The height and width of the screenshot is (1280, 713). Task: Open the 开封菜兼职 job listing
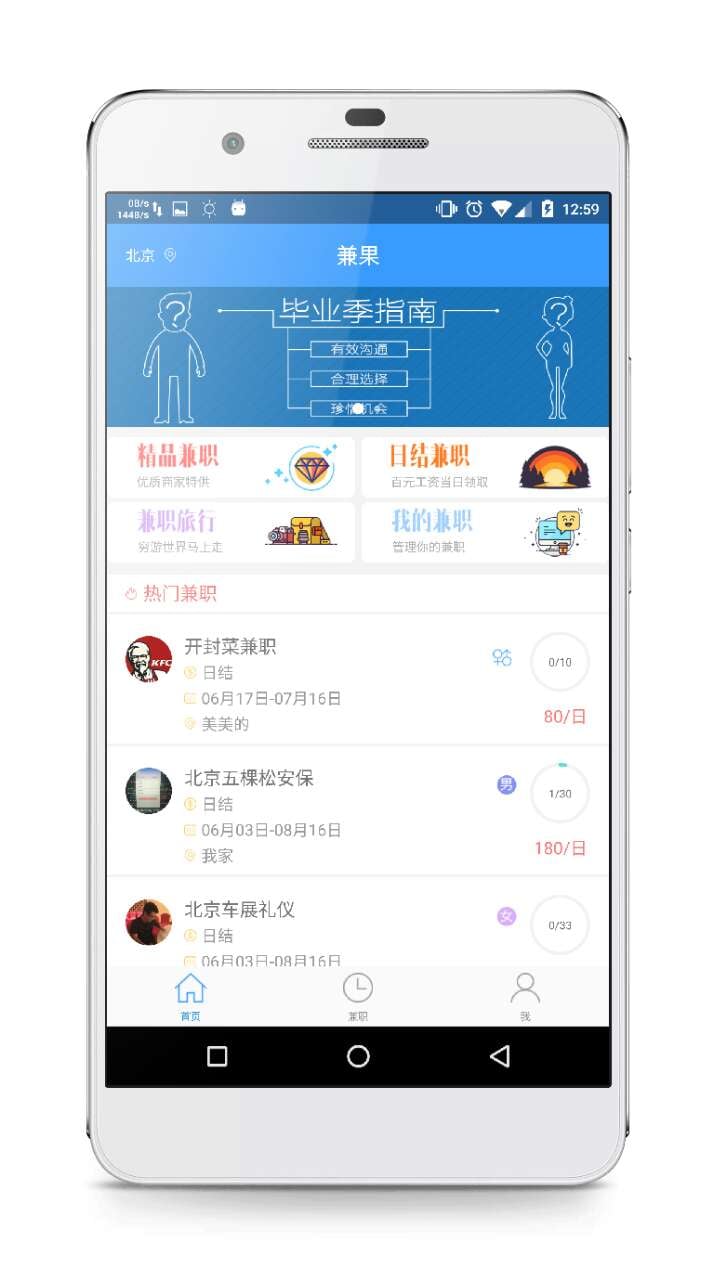click(x=358, y=680)
